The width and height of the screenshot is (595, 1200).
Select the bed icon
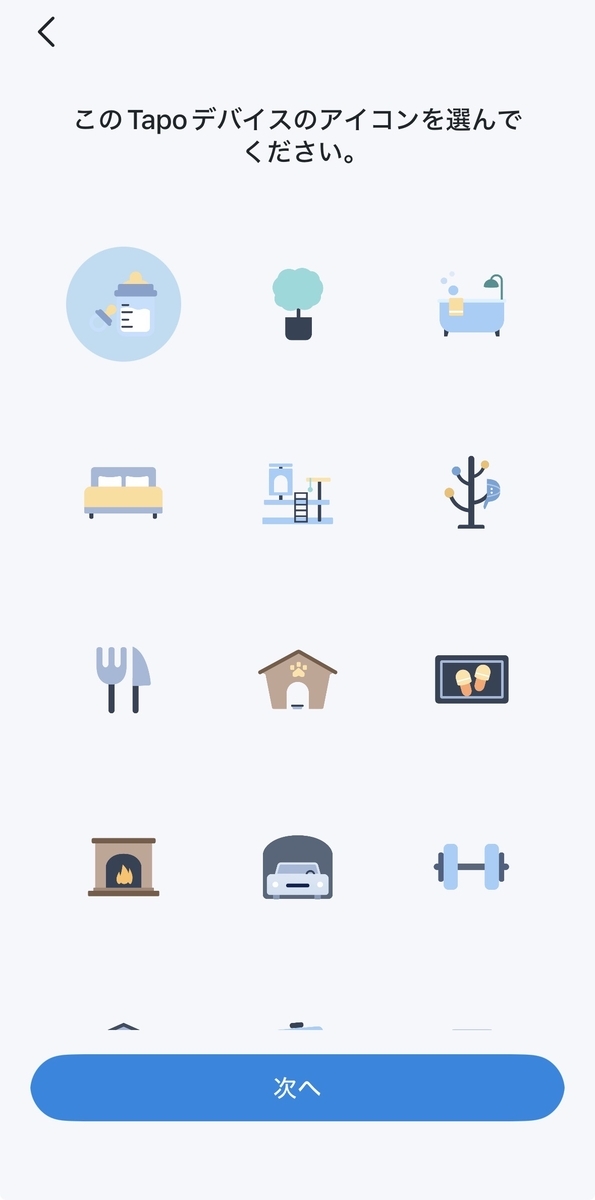pos(124,491)
